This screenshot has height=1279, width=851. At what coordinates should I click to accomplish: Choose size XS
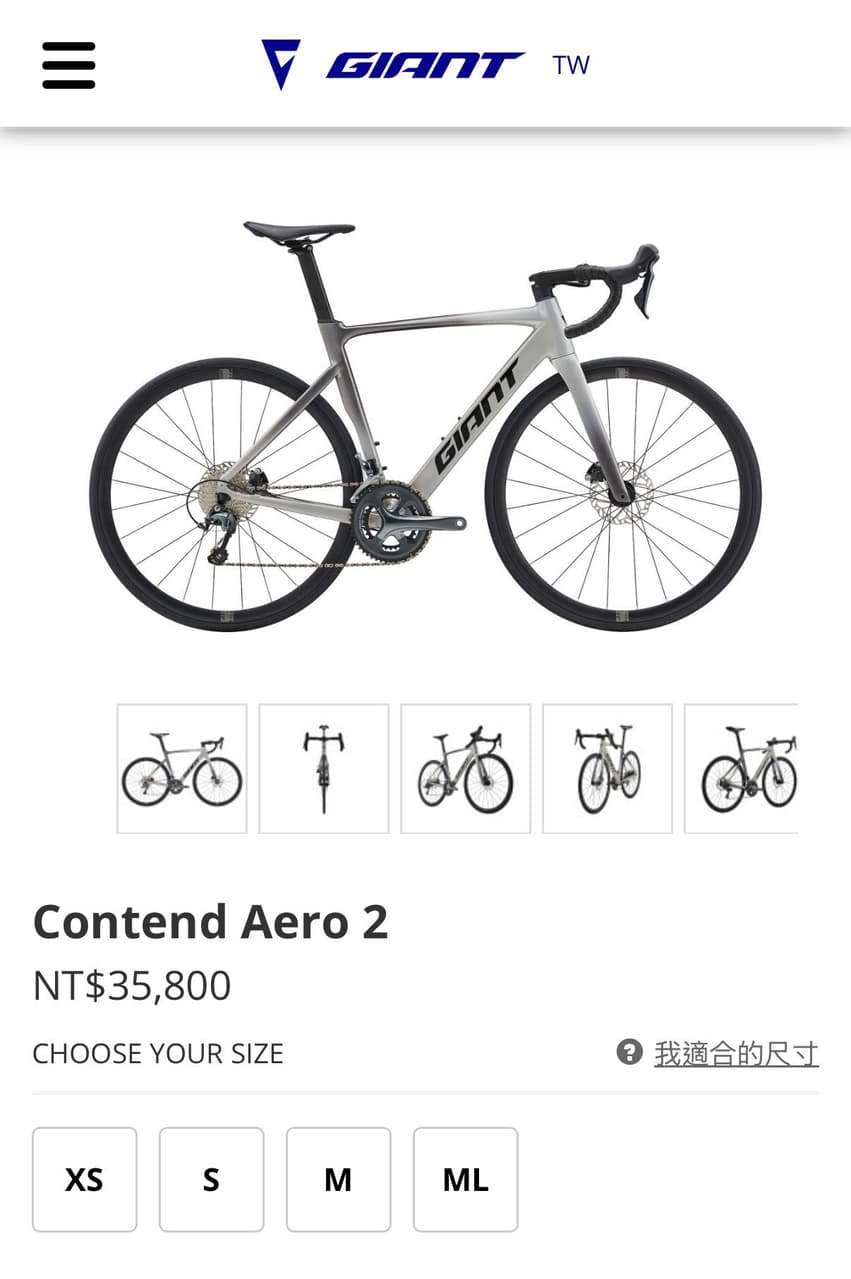[84, 1179]
